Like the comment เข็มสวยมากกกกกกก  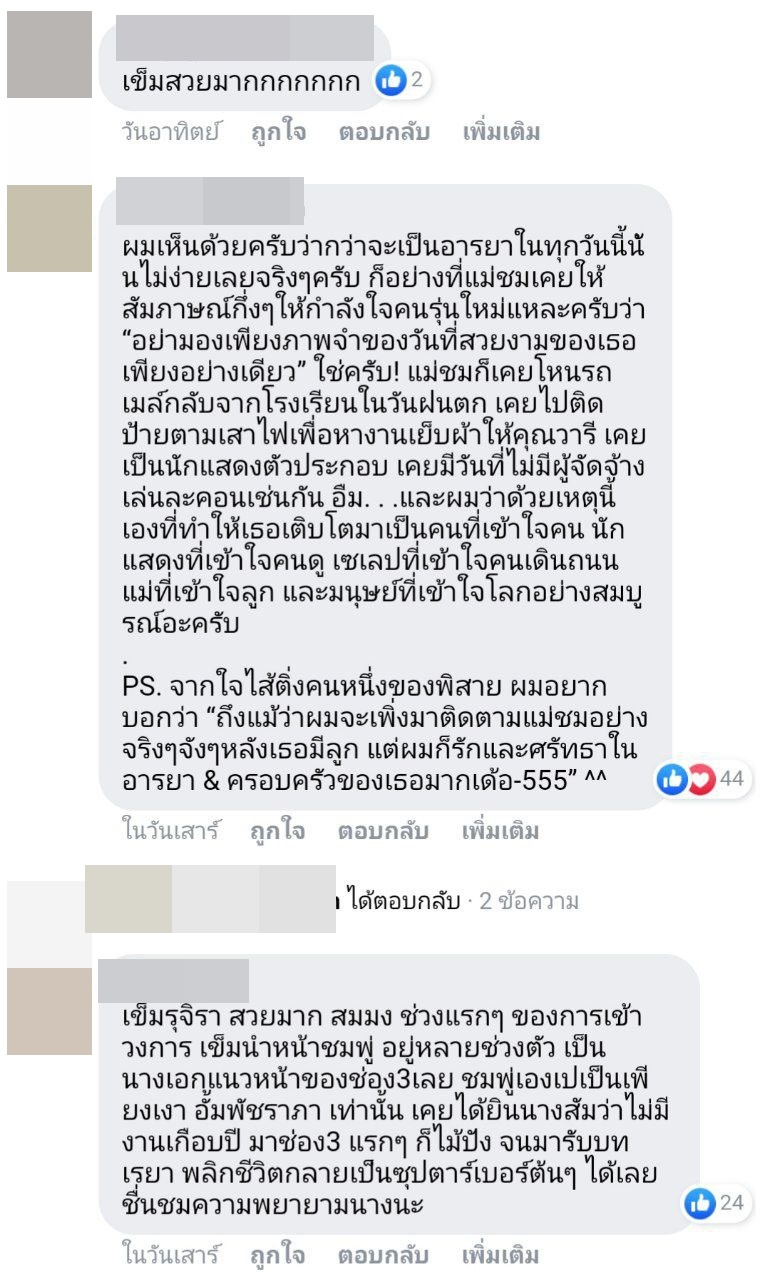click(278, 132)
